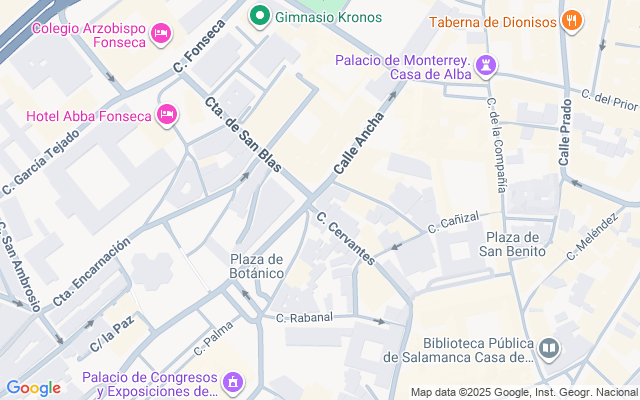Select the Hotel Abba Fonseca pin
The image size is (640, 400).
coord(167,115)
